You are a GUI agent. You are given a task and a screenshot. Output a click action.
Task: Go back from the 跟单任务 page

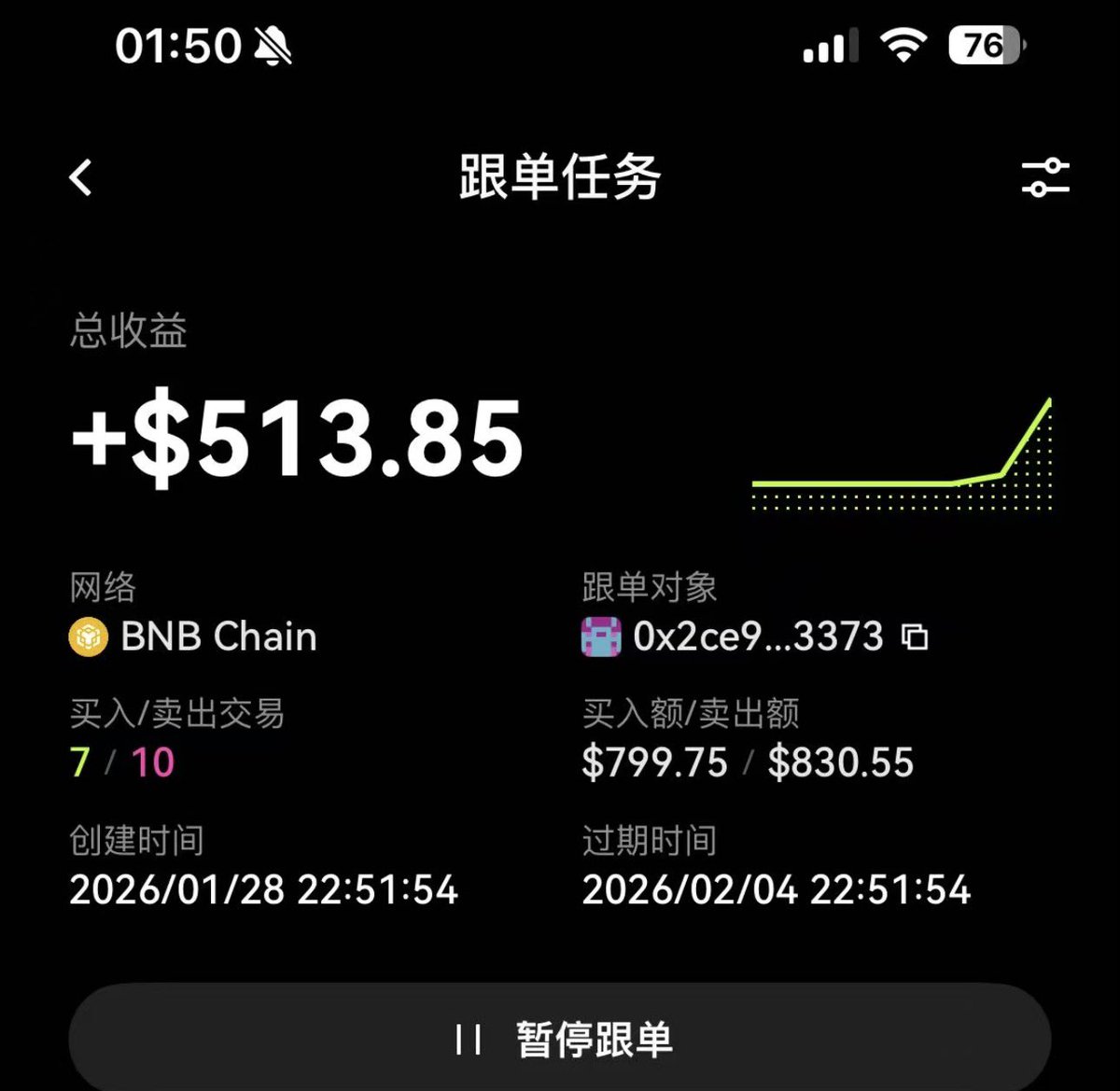coord(81,177)
